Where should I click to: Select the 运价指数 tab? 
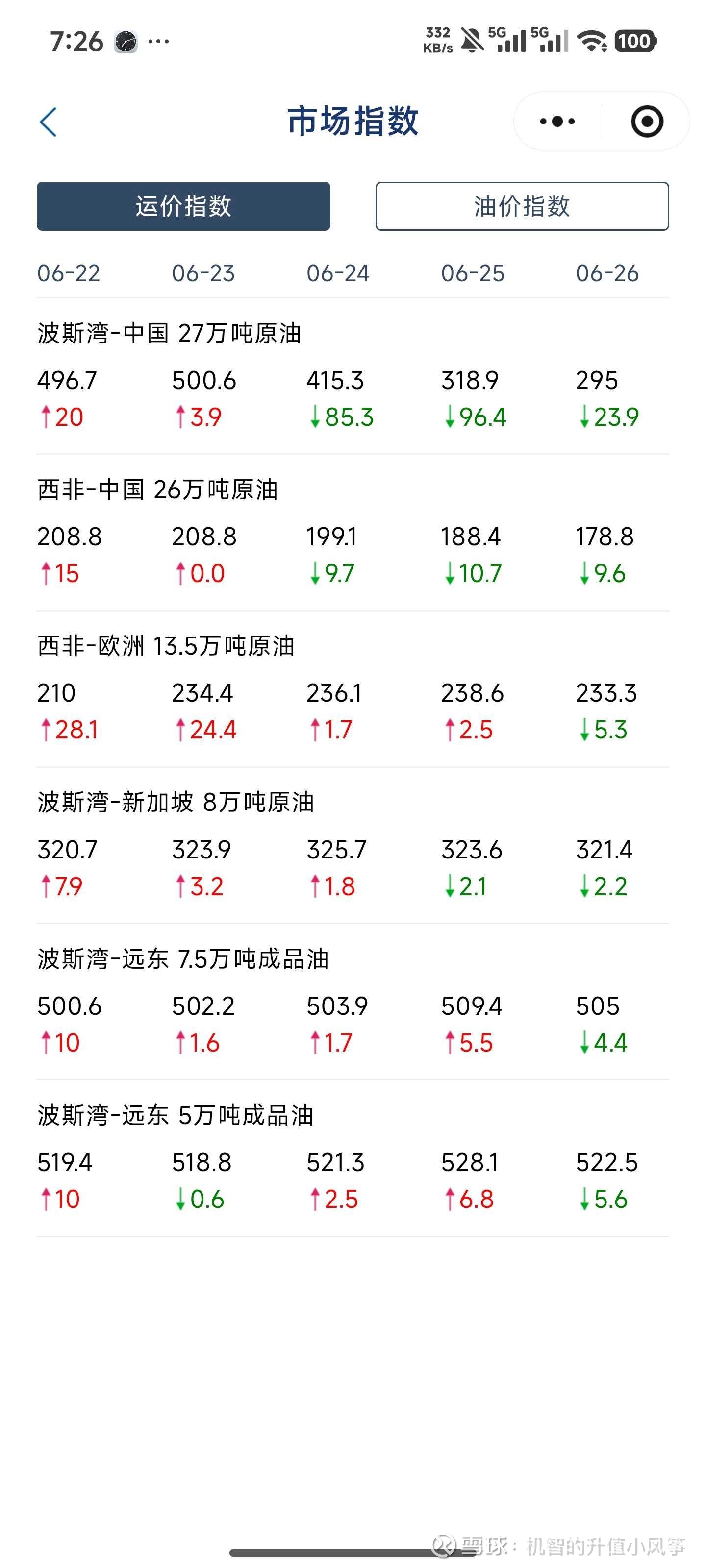click(183, 206)
